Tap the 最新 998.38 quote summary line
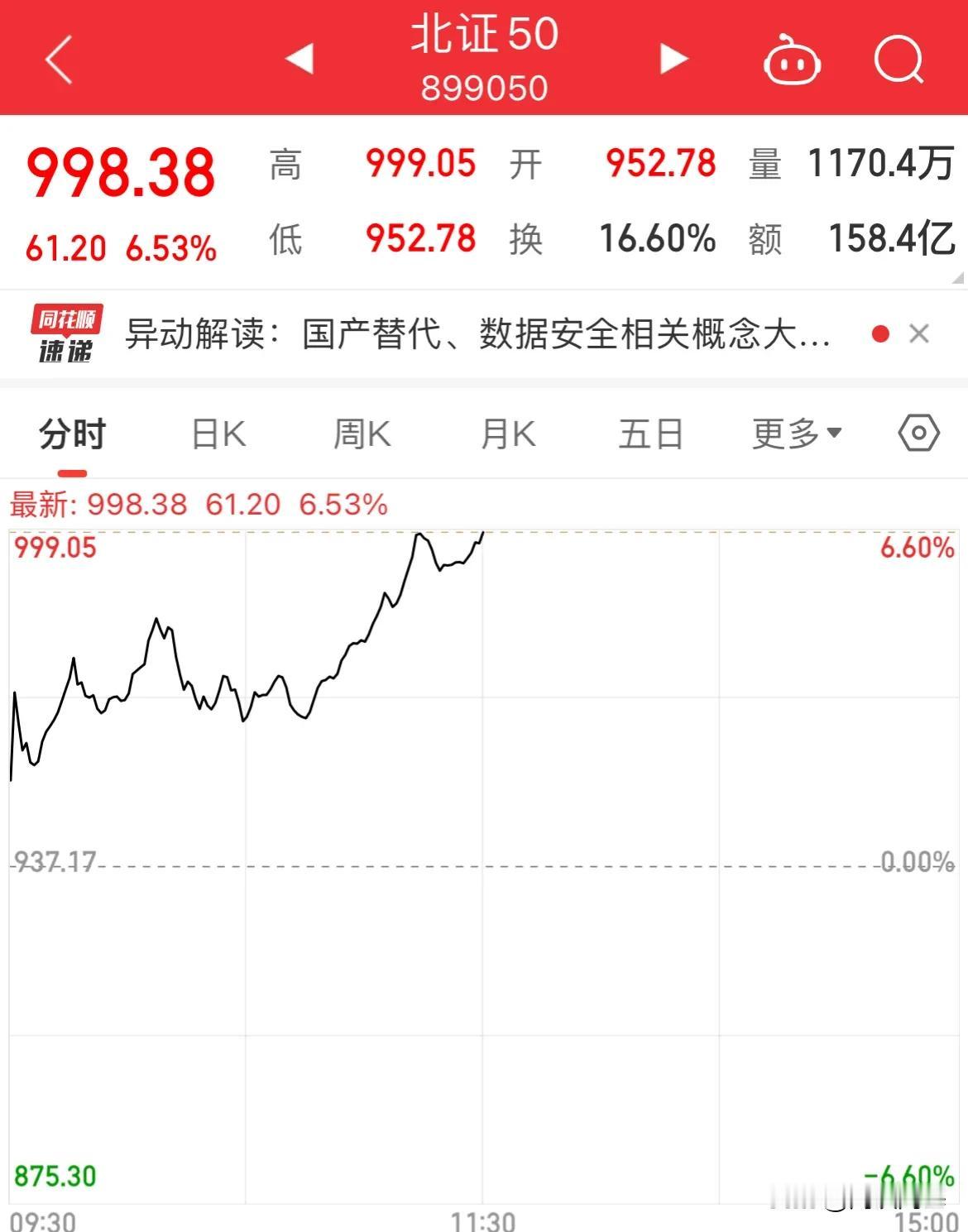This screenshot has height=1232, width=968. (x=199, y=505)
